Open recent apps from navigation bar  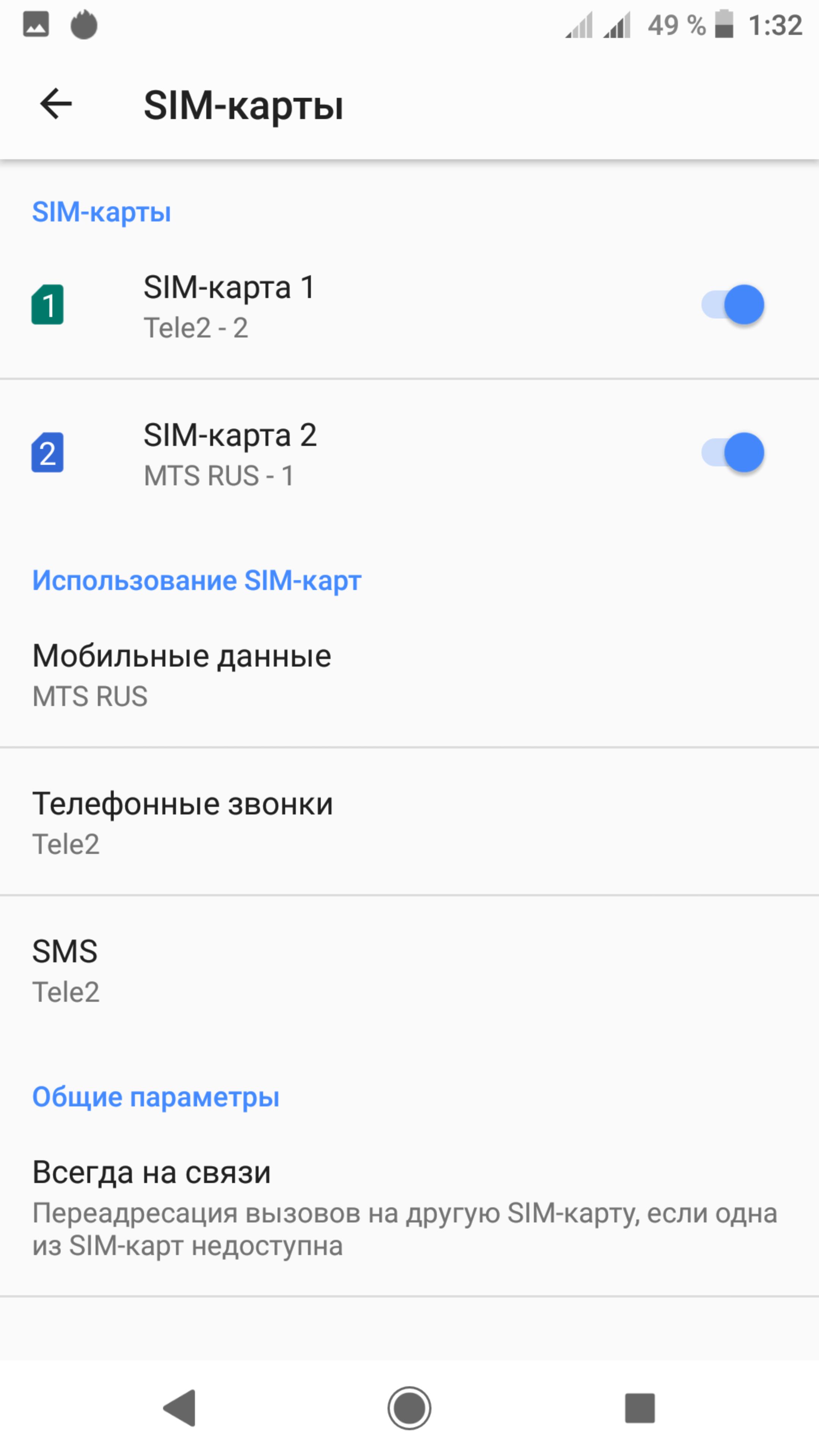[x=639, y=1407]
